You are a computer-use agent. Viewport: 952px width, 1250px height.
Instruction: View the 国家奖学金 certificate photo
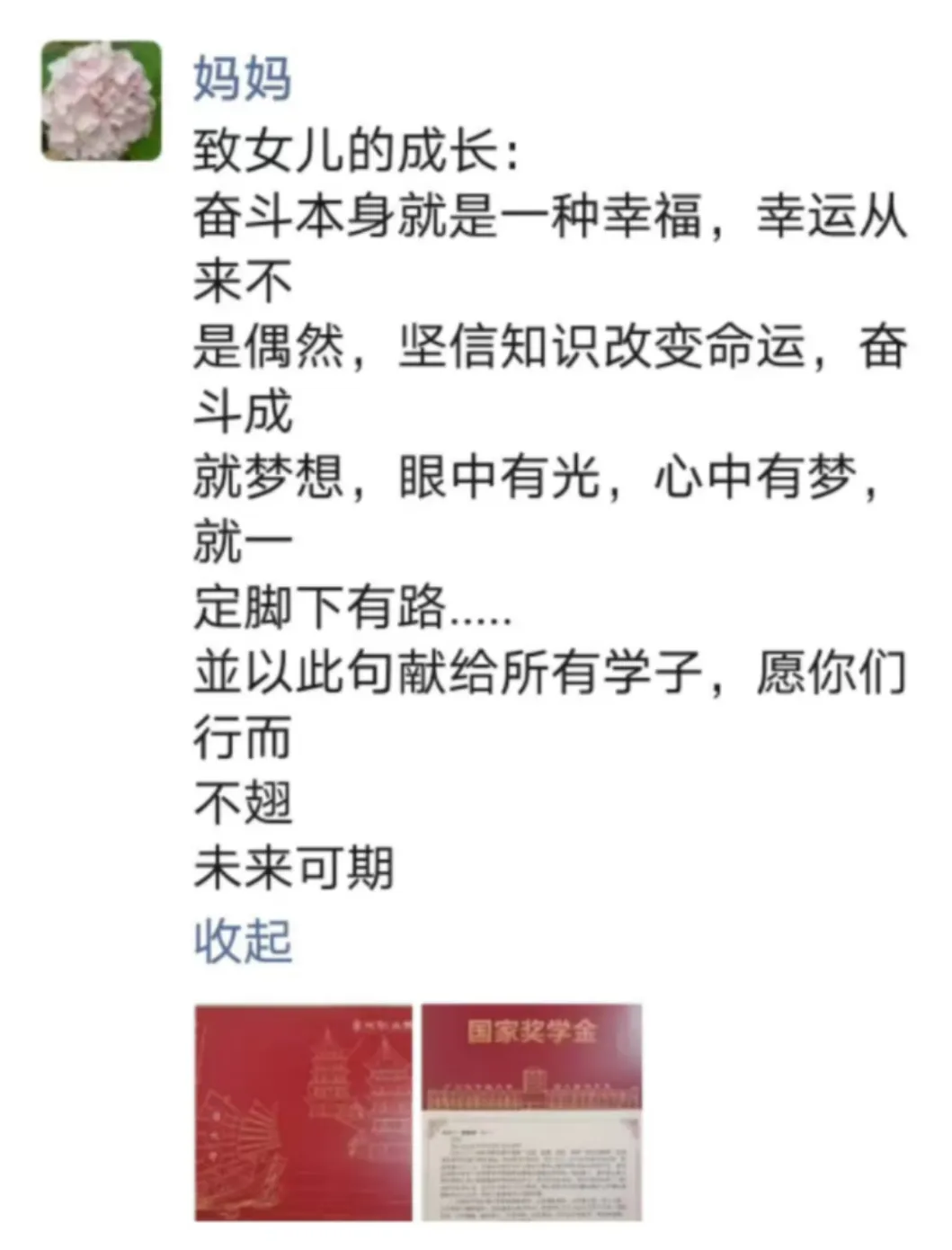click(x=531, y=1112)
